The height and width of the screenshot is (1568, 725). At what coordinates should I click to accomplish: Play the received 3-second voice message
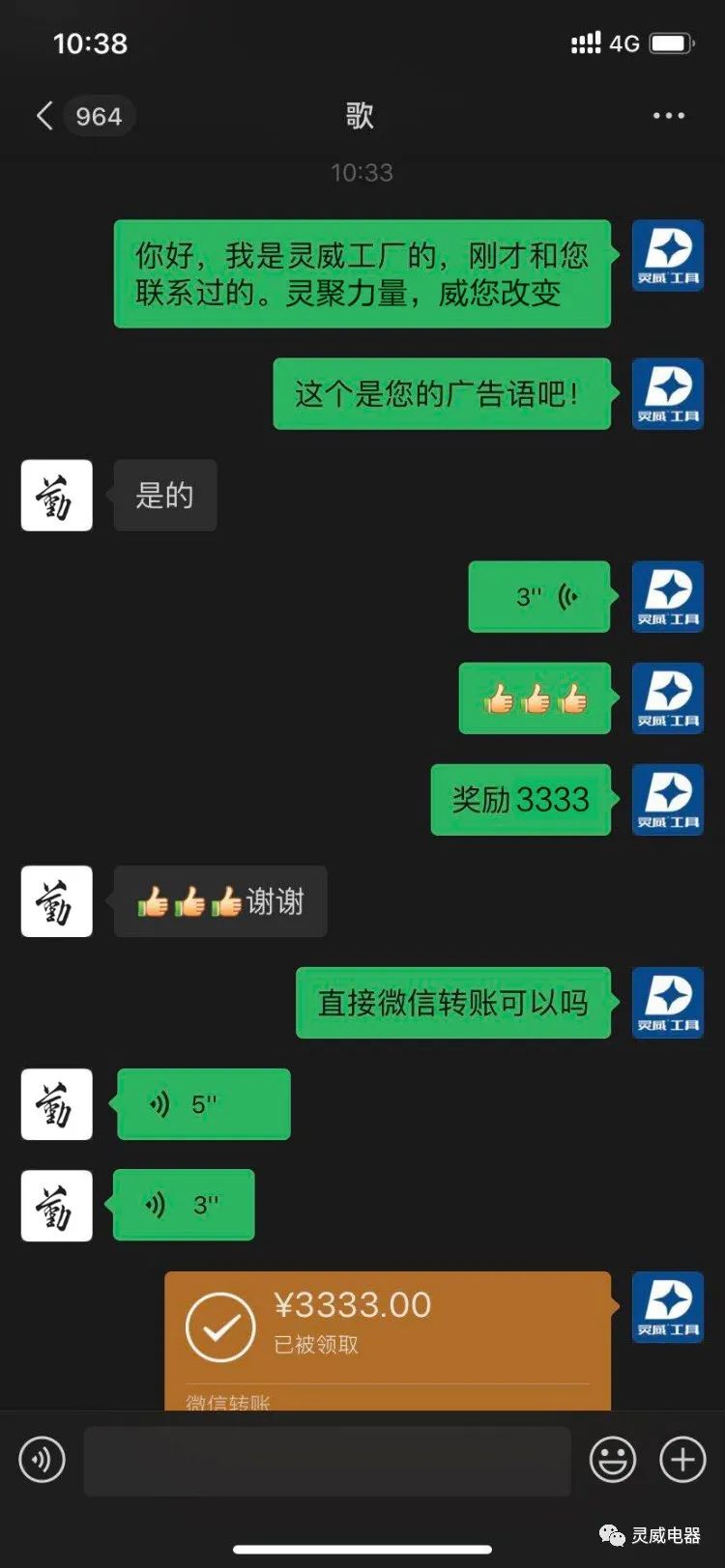(184, 1205)
